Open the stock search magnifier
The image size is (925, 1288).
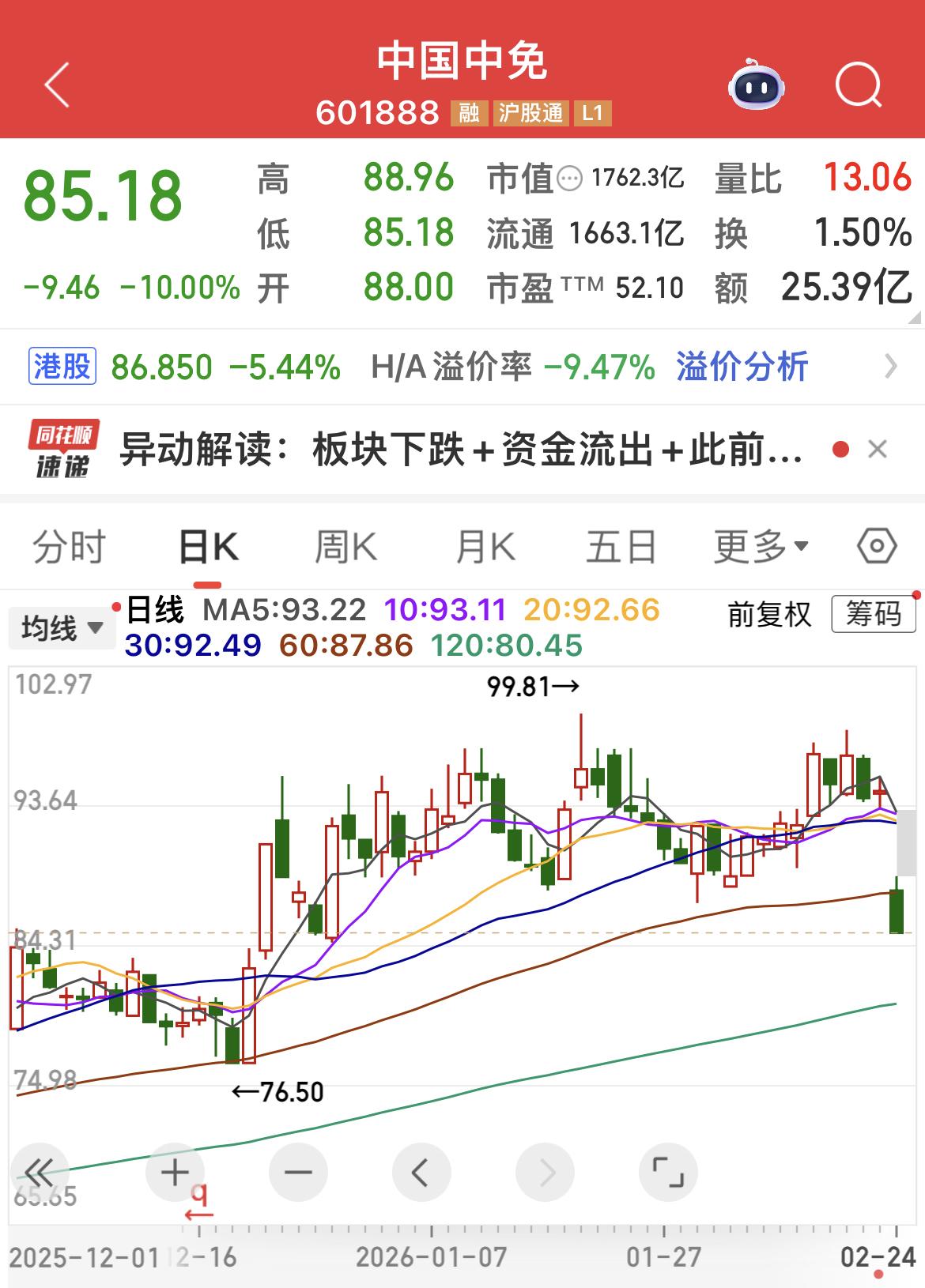coord(859,85)
